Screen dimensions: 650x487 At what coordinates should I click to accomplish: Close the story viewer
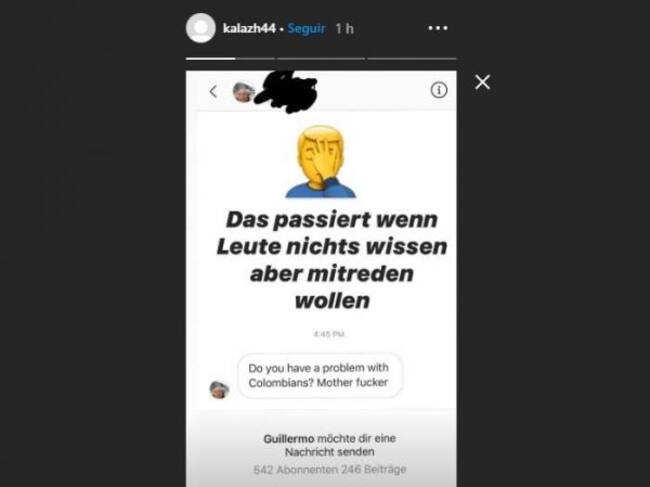tap(482, 82)
